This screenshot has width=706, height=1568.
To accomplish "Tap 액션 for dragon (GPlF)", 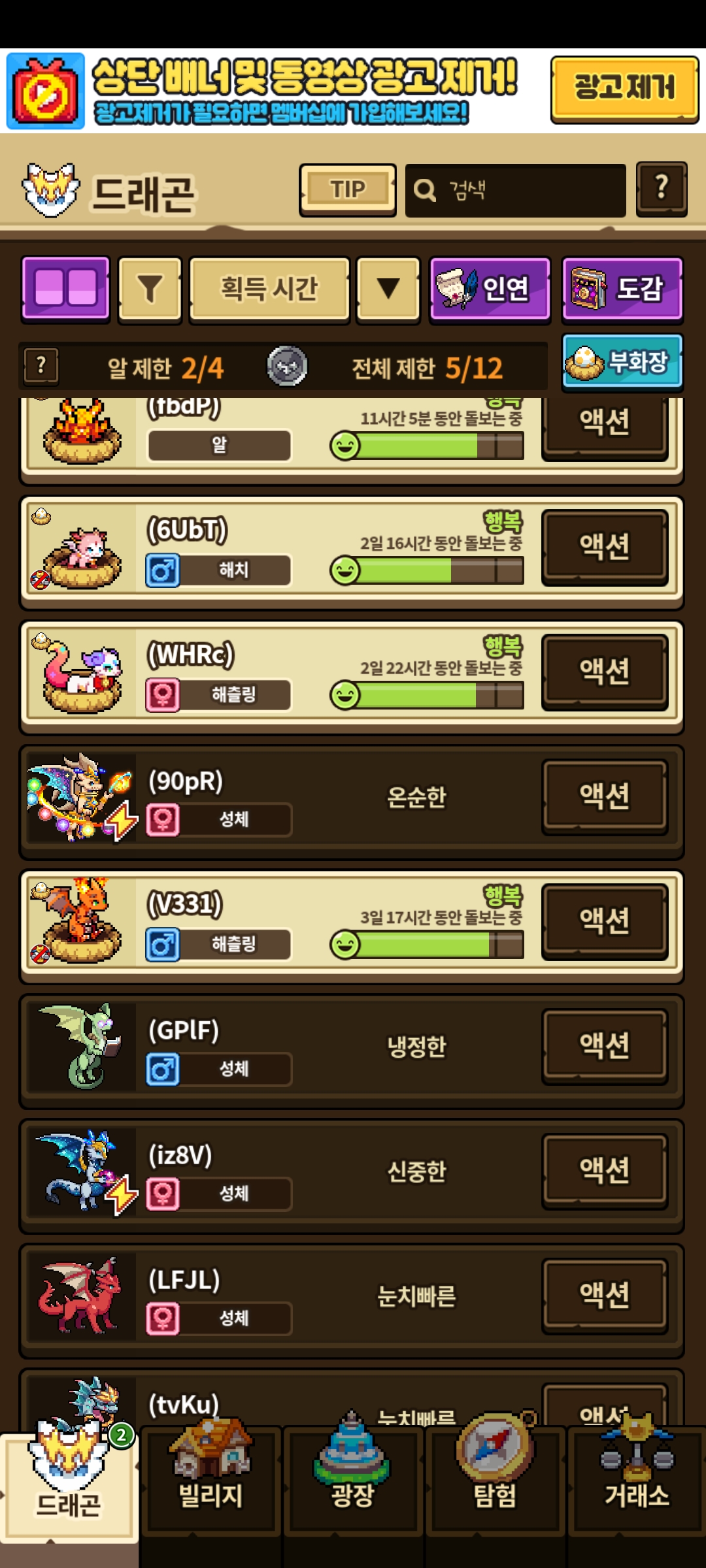I will (x=605, y=1046).
